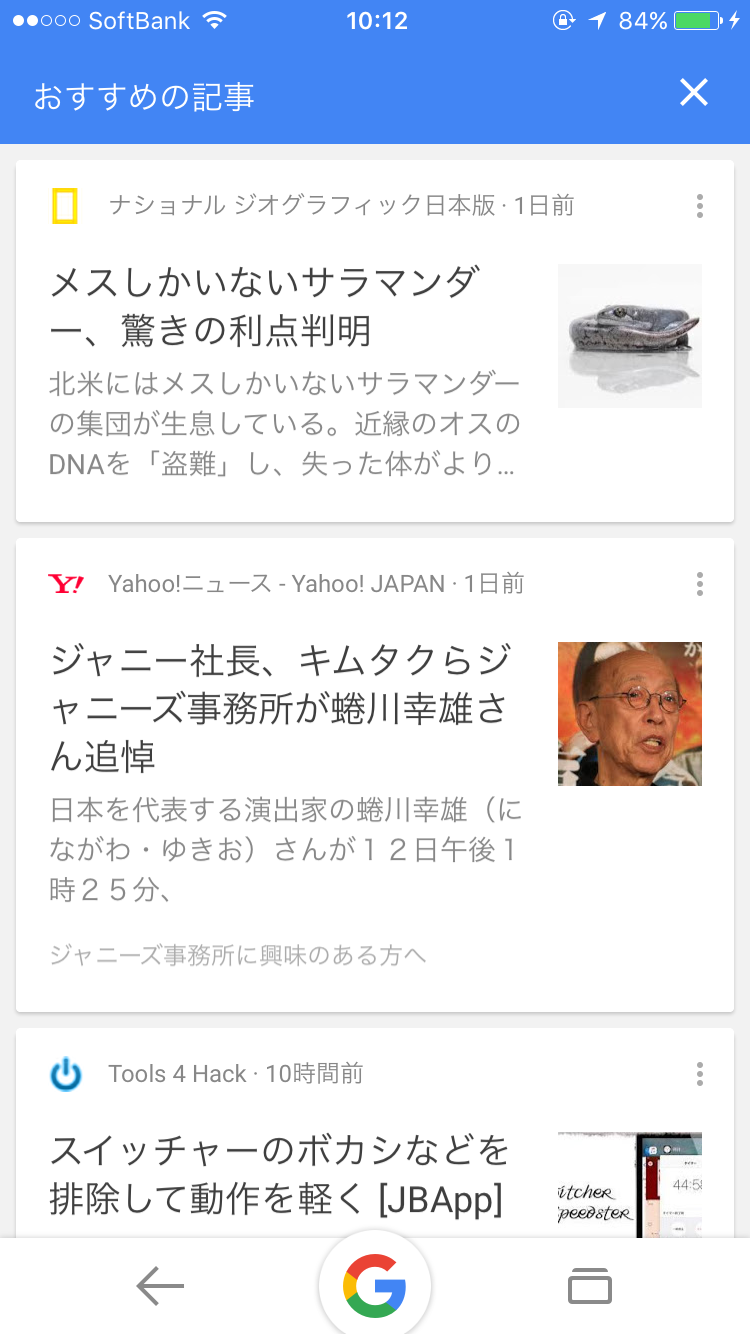Go back with the bottom arrow

(160, 1286)
